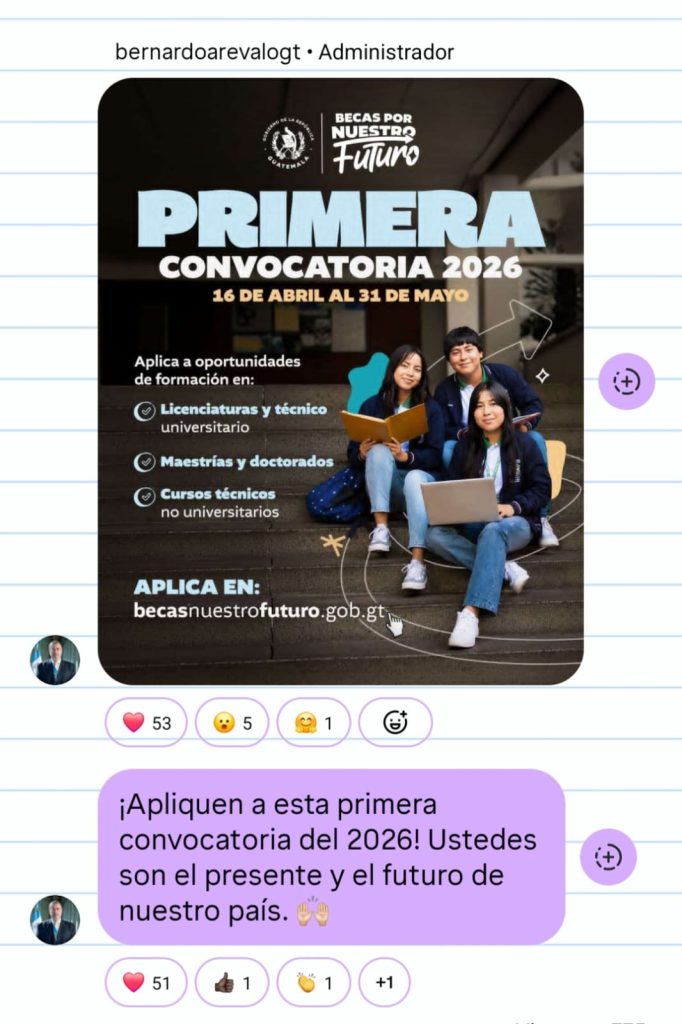
Task: Tap the hugging face reaction with 1
Action: click(313, 722)
